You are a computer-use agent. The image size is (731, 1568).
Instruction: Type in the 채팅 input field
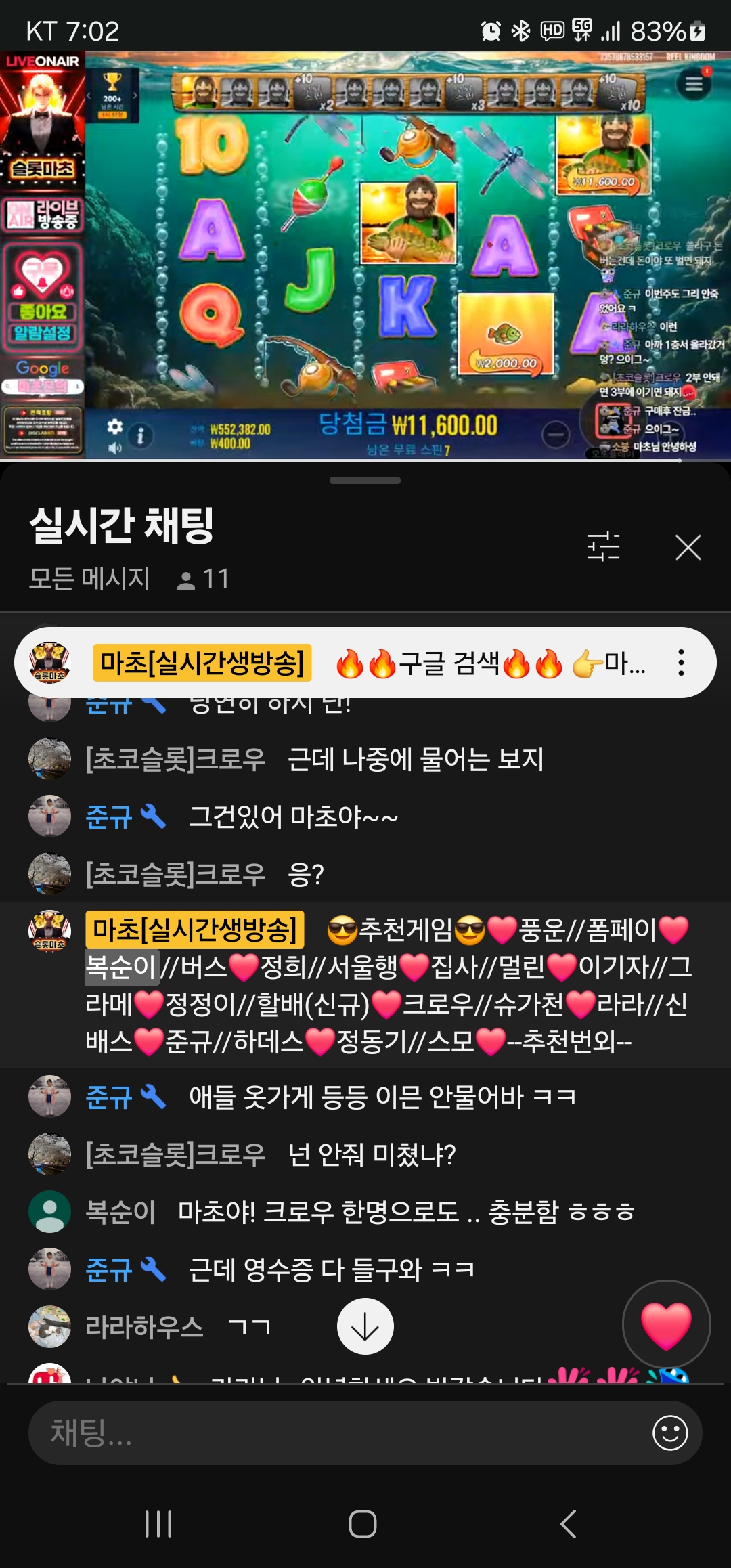tap(338, 1433)
